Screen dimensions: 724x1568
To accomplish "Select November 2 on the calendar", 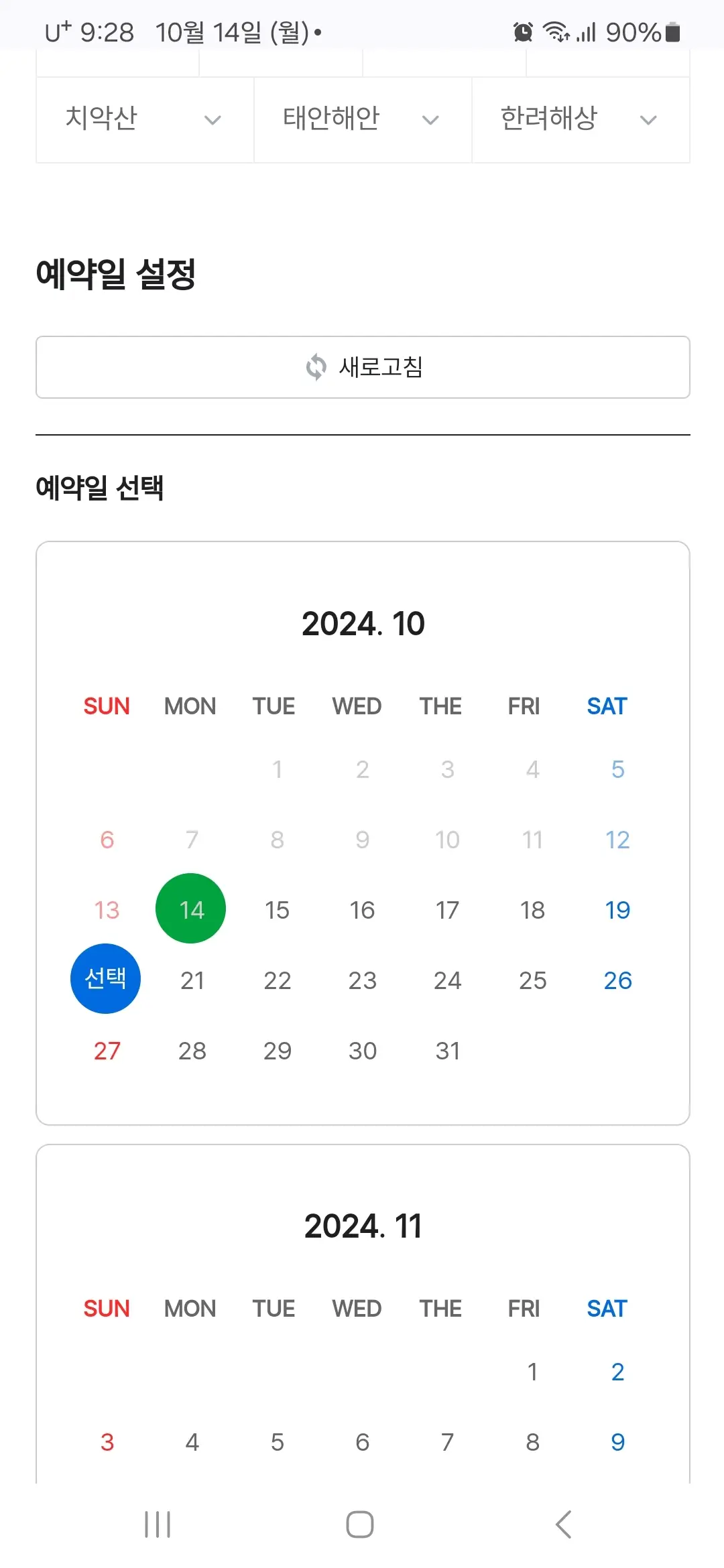I will [x=617, y=1371].
